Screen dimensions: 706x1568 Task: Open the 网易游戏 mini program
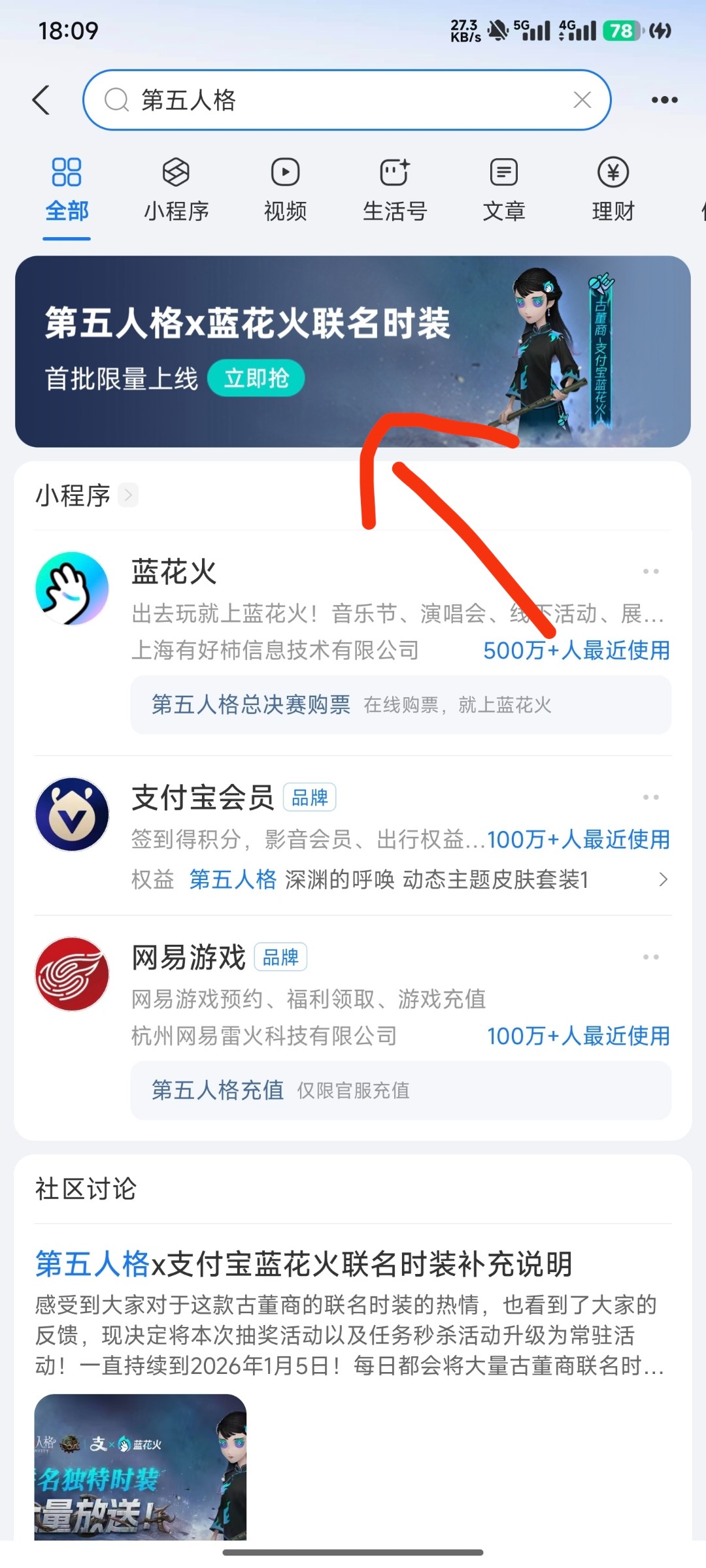[188, 958]
